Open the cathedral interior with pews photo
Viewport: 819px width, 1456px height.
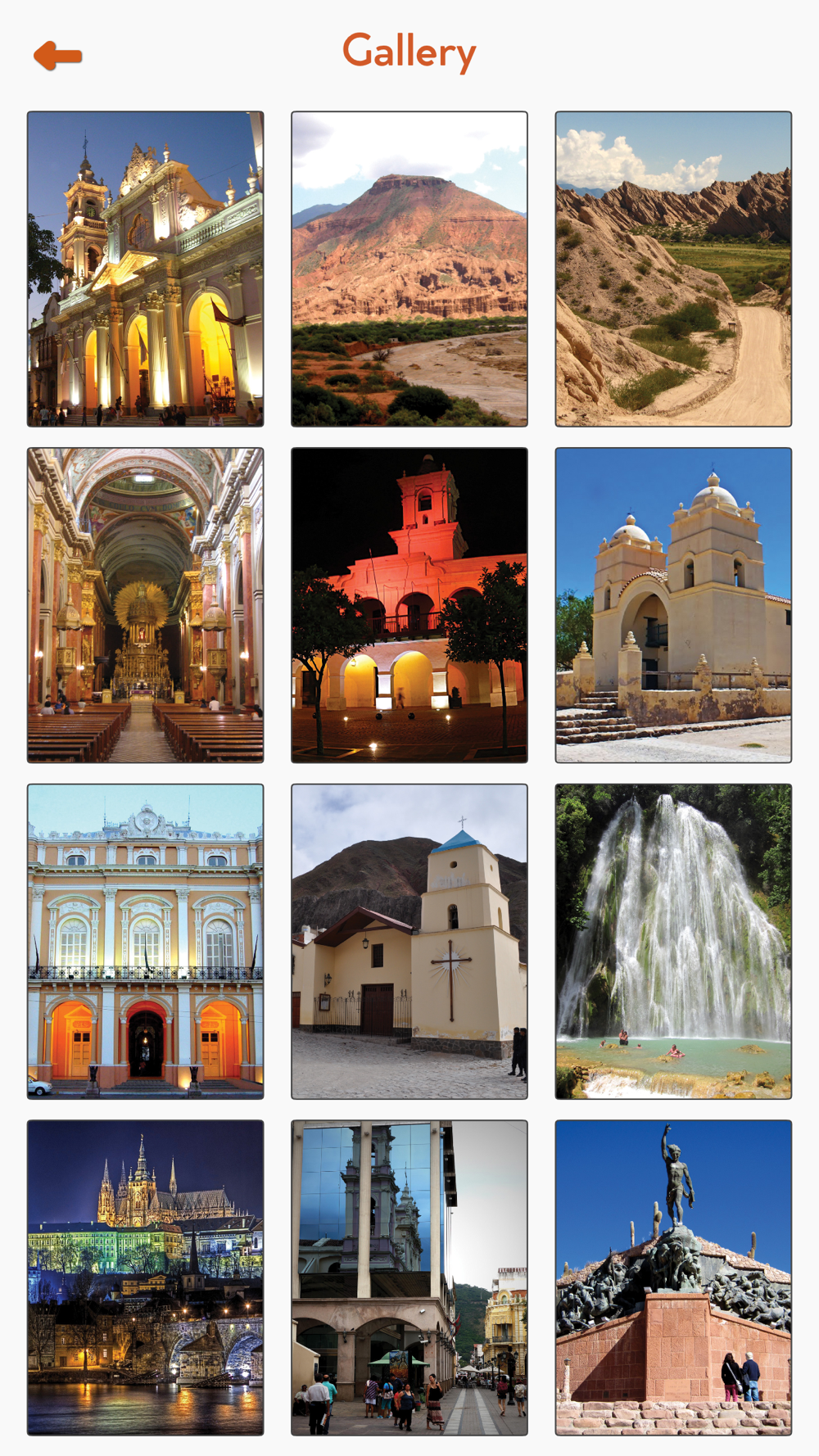click(146, 605)
